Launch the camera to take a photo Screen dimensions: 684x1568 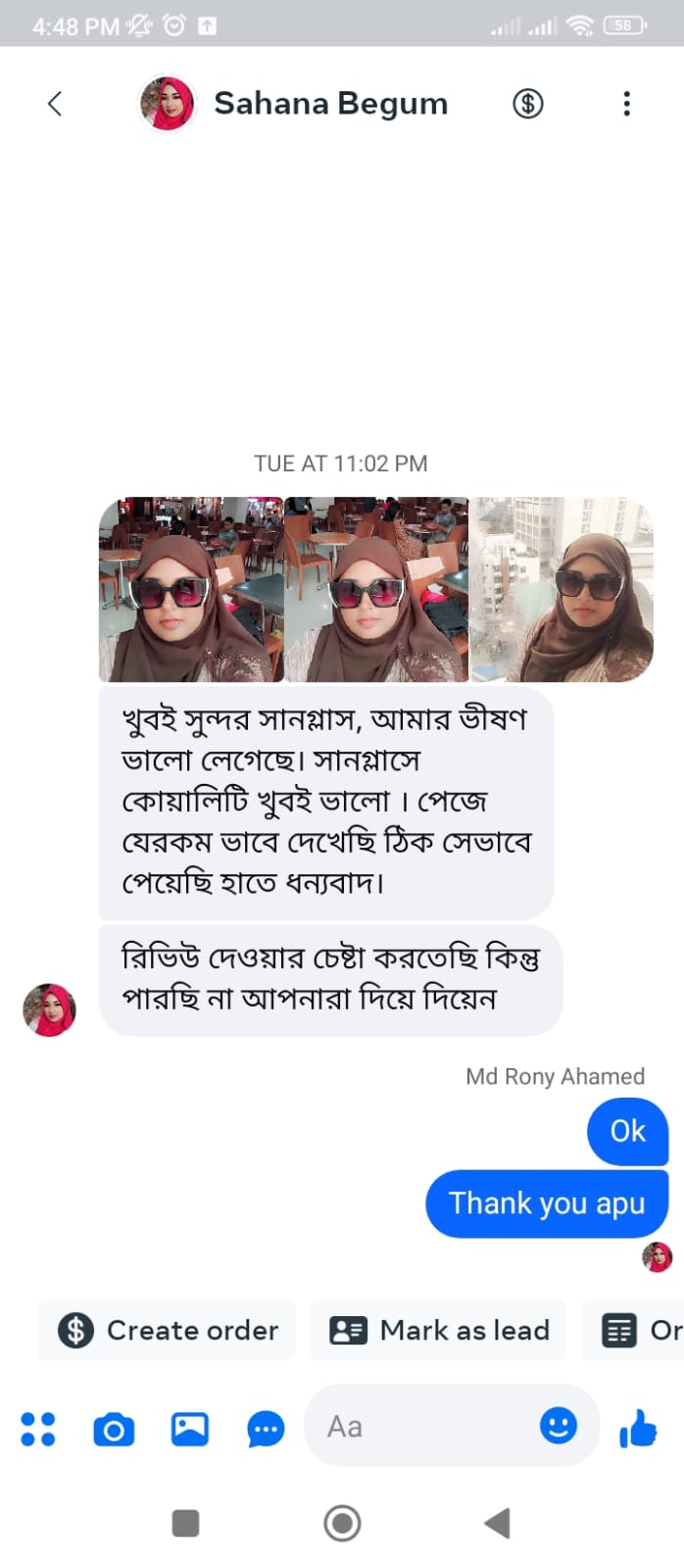tap(114, 1430)
